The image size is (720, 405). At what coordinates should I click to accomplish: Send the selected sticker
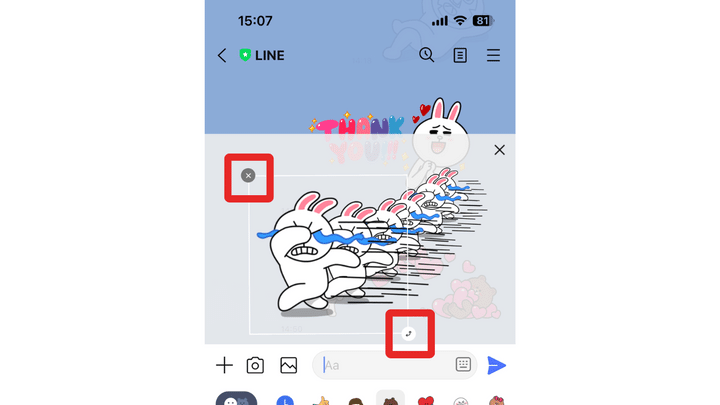point(496,365)
